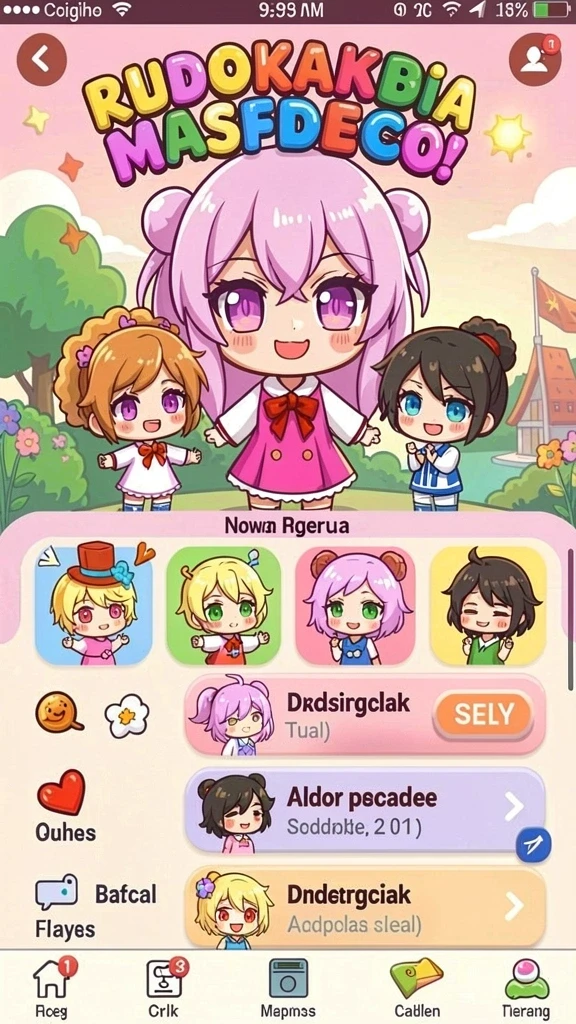Open the Dkdsirgclak row
Viewport: 576px width, 1024px height.
point(366,716)
